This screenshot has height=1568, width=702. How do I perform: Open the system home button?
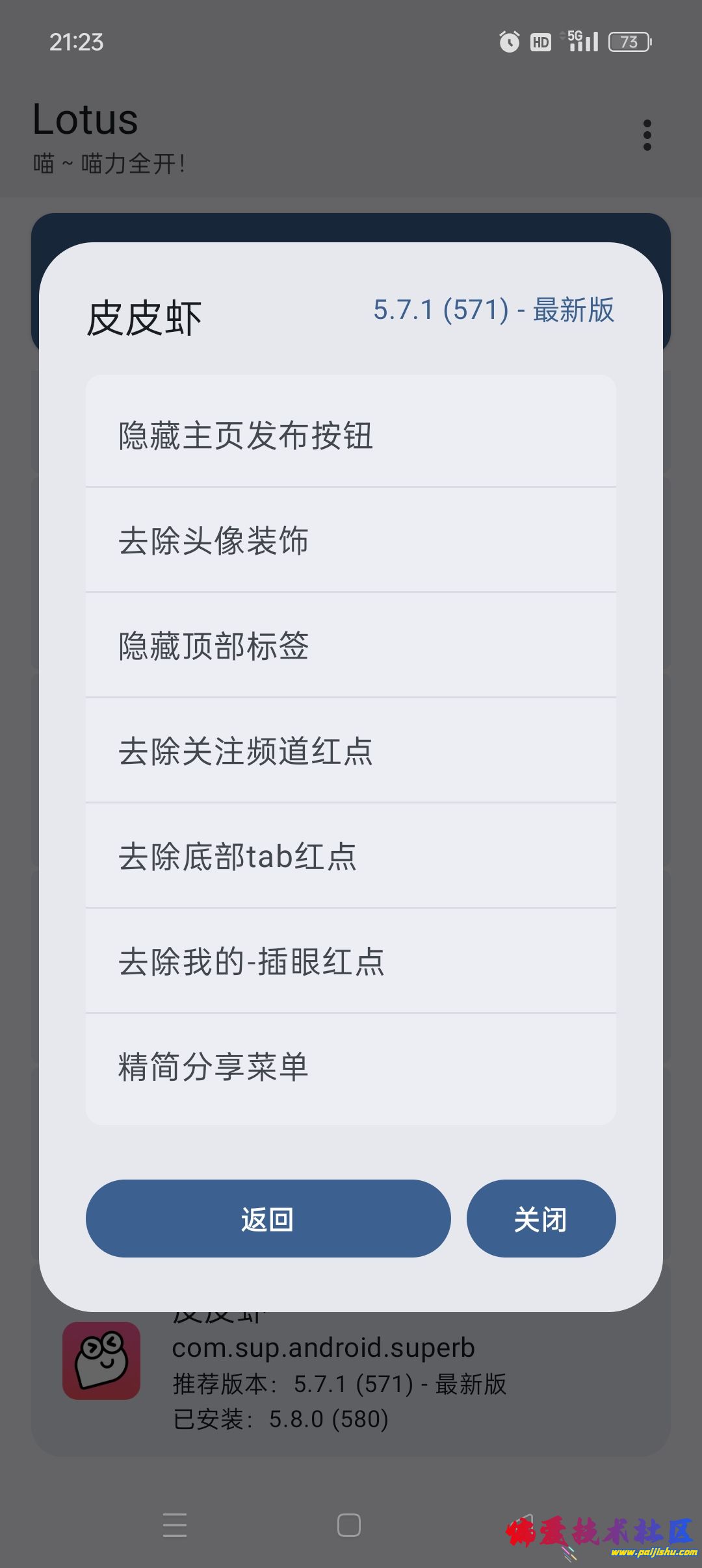(349, 1525)
